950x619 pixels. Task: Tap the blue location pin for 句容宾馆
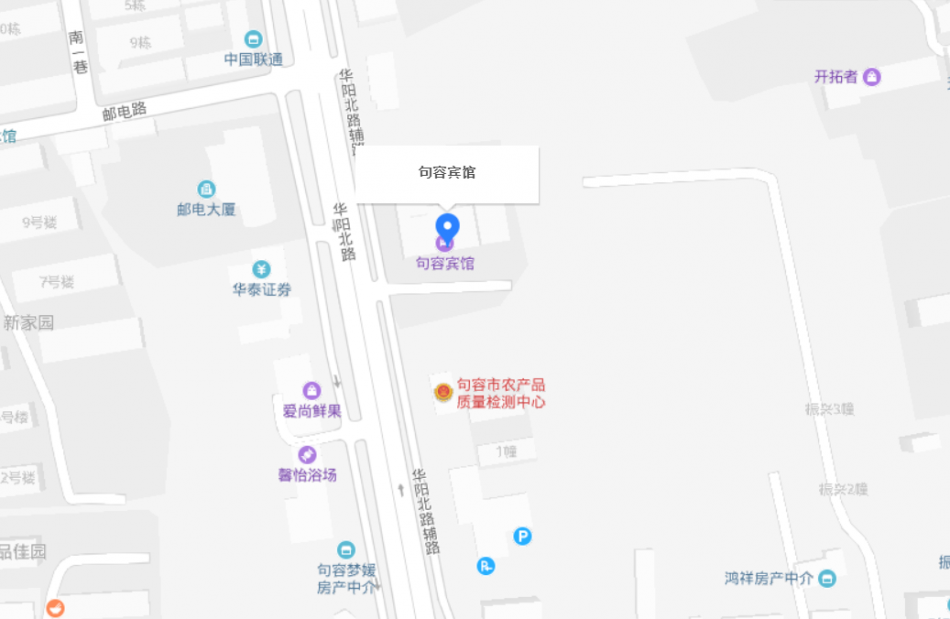pos(447,227)
